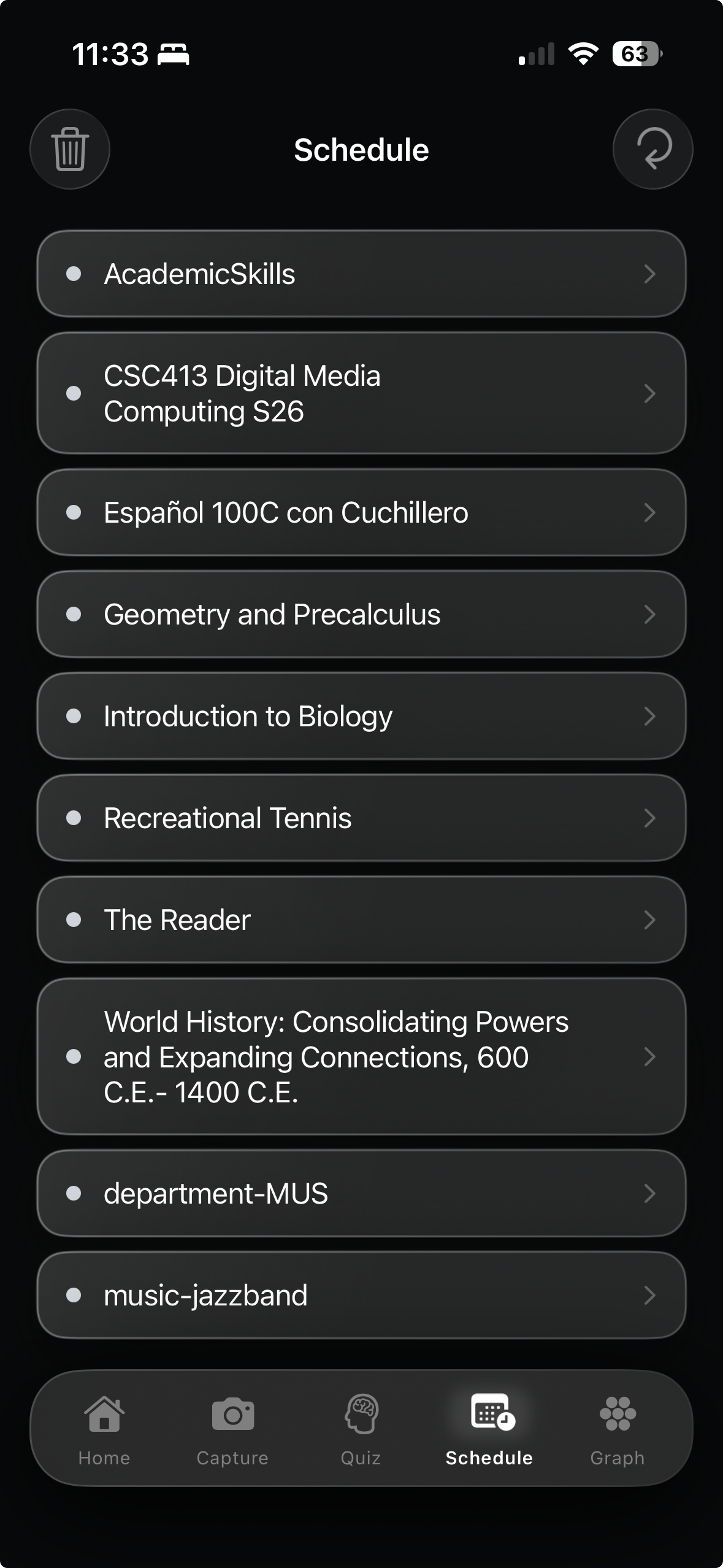The width and height of the screenshot is (723, 1568).
Task: Refresh the schedule with the reload icon
Action: [x=653, y=149]
